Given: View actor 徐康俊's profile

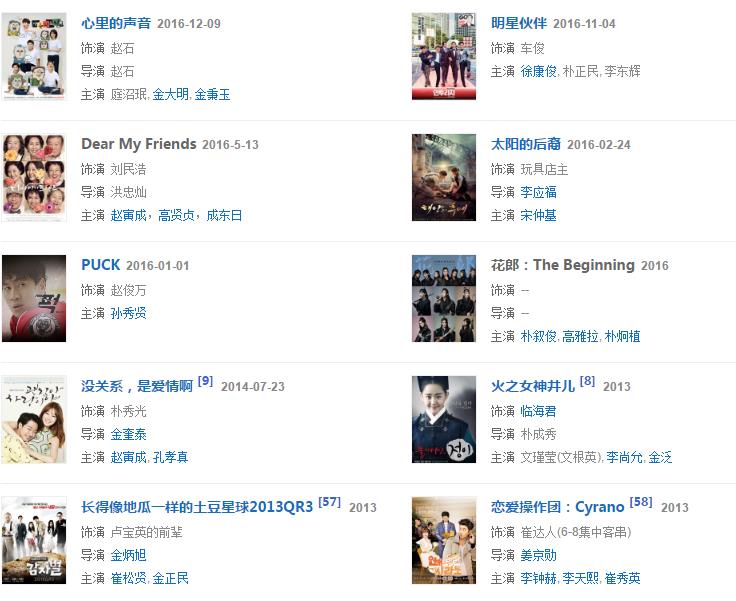Looking at the screenshot, I should 538,71.
